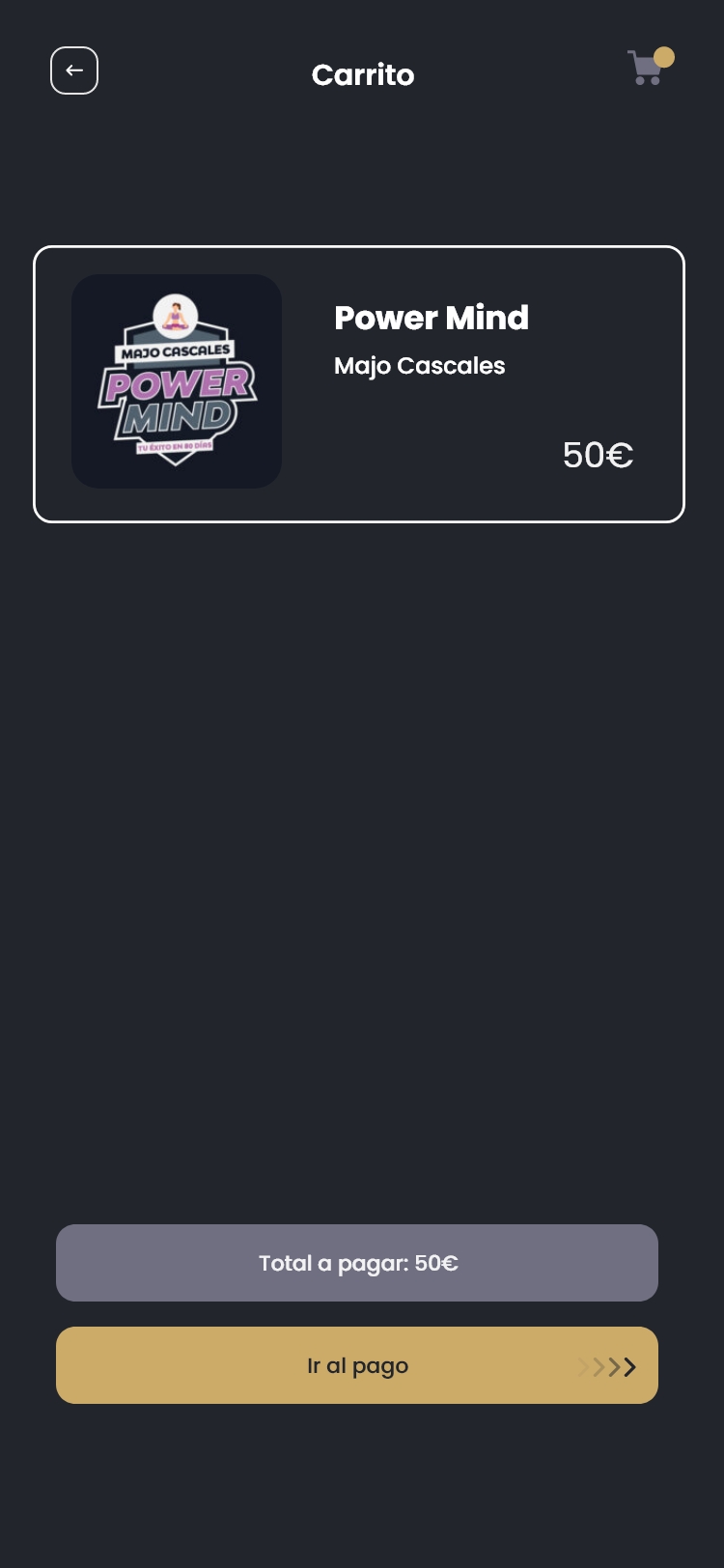This screenshot has height=1568, width=724.
Task: Go back using the arrow button
Action: point(74,70)
